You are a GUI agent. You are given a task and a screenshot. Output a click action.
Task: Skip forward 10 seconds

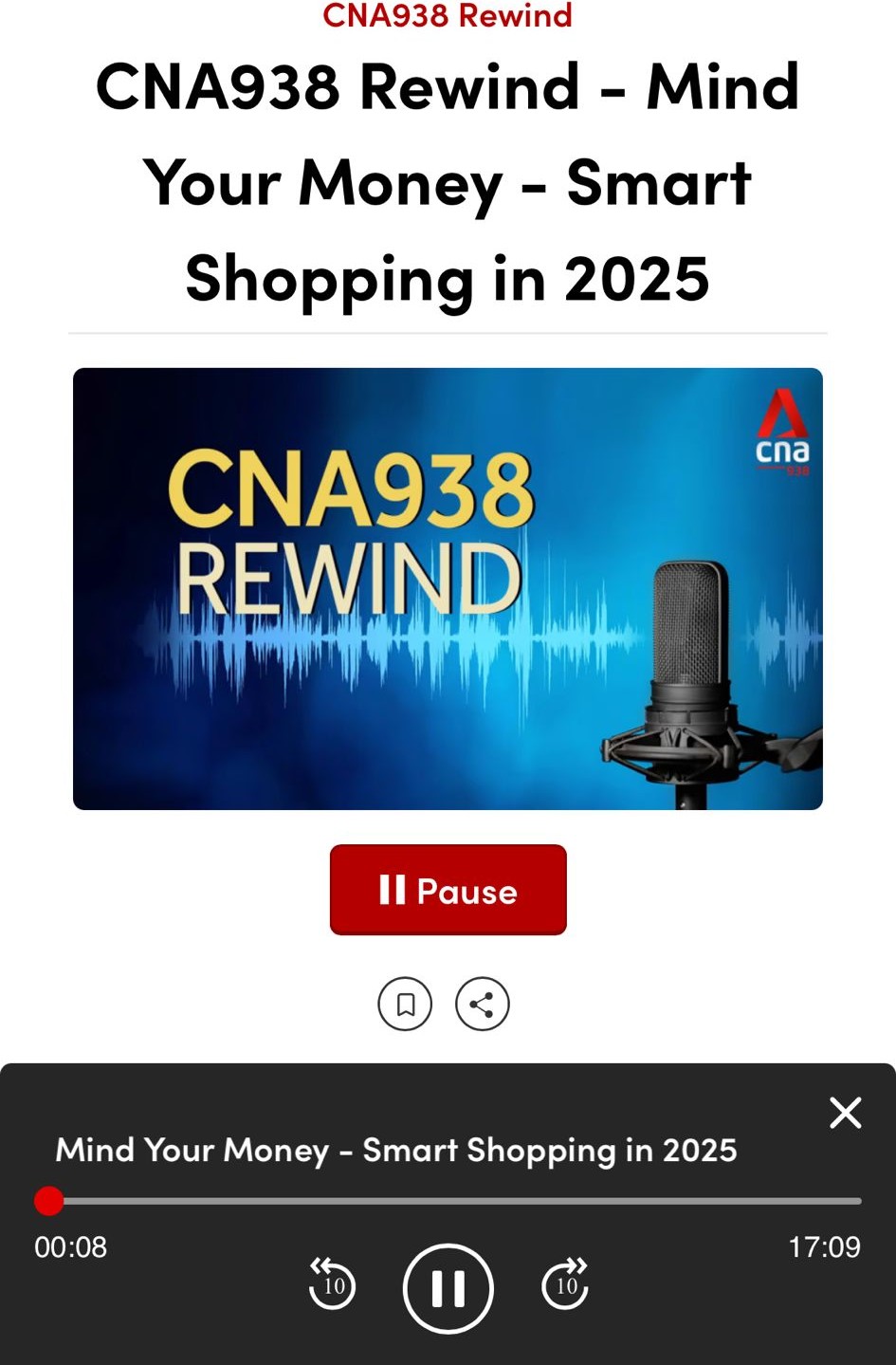(565, 1284)
